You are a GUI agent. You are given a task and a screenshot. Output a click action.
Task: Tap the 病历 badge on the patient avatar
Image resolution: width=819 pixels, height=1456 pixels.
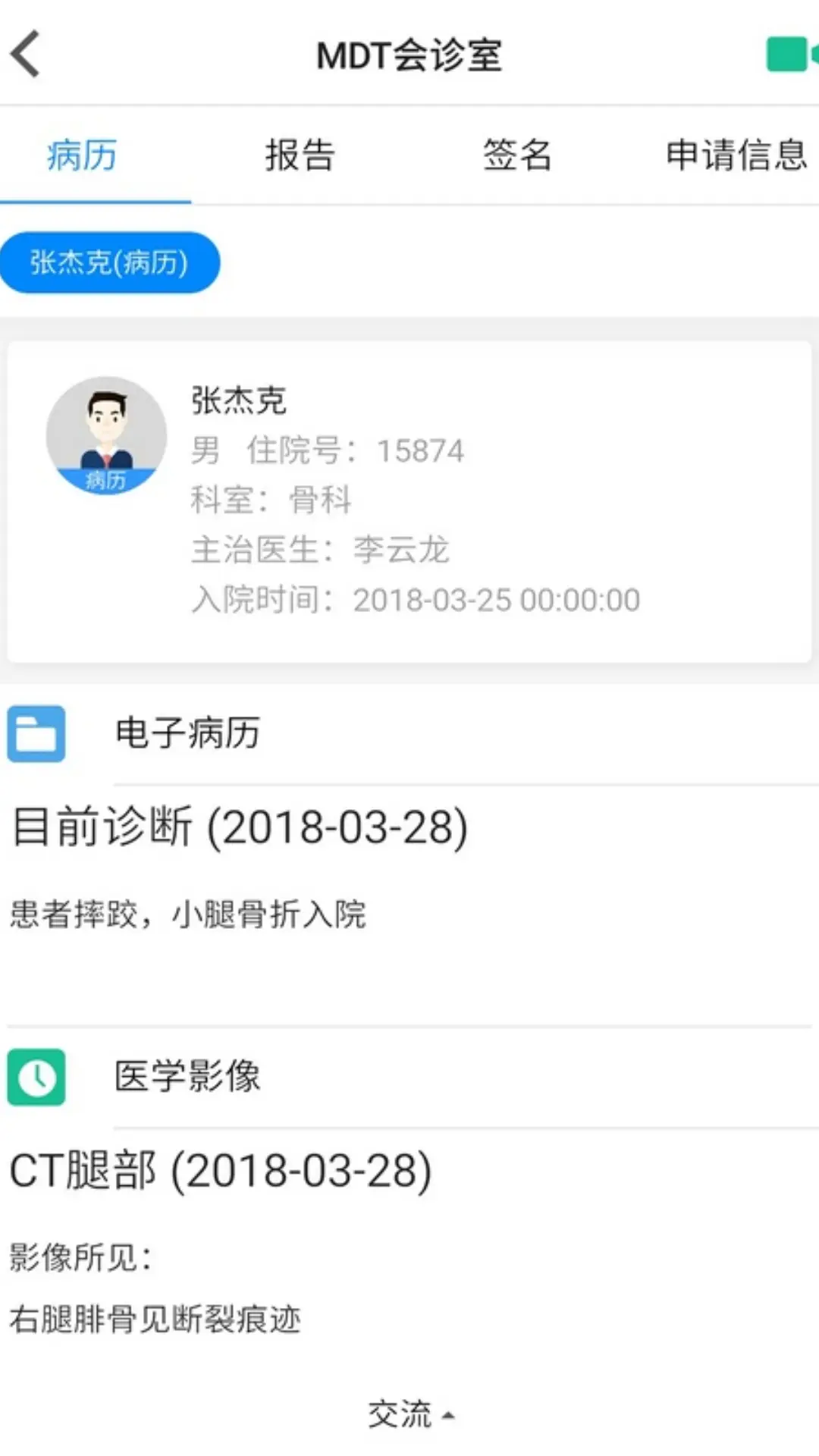click(x=106, y=479)
